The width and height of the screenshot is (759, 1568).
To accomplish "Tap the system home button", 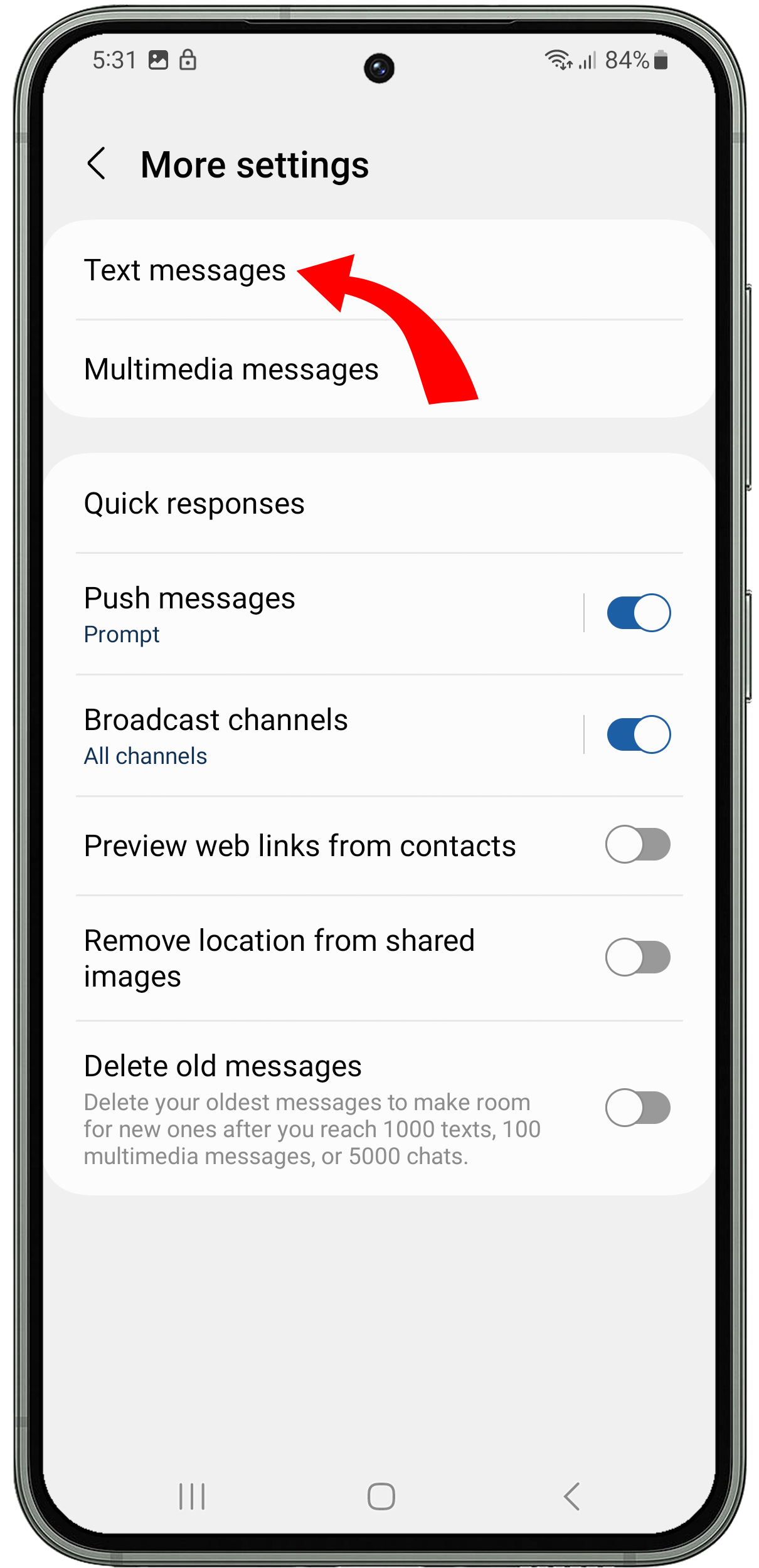I will point(381,1496).
